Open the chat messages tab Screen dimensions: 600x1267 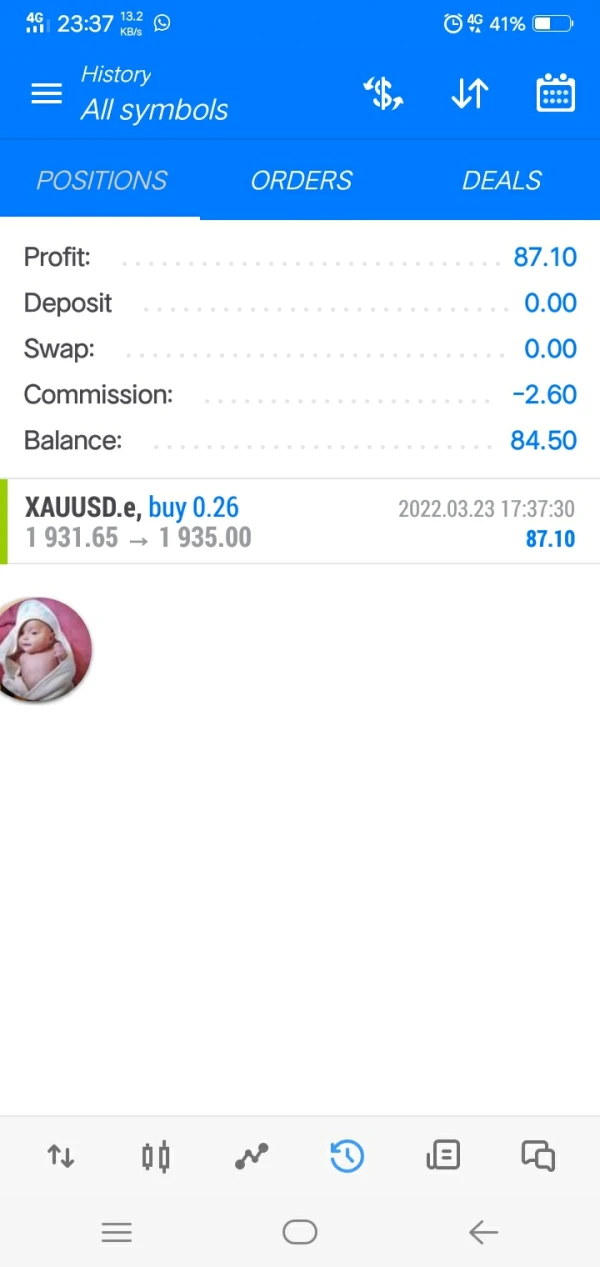point(538,1156)
